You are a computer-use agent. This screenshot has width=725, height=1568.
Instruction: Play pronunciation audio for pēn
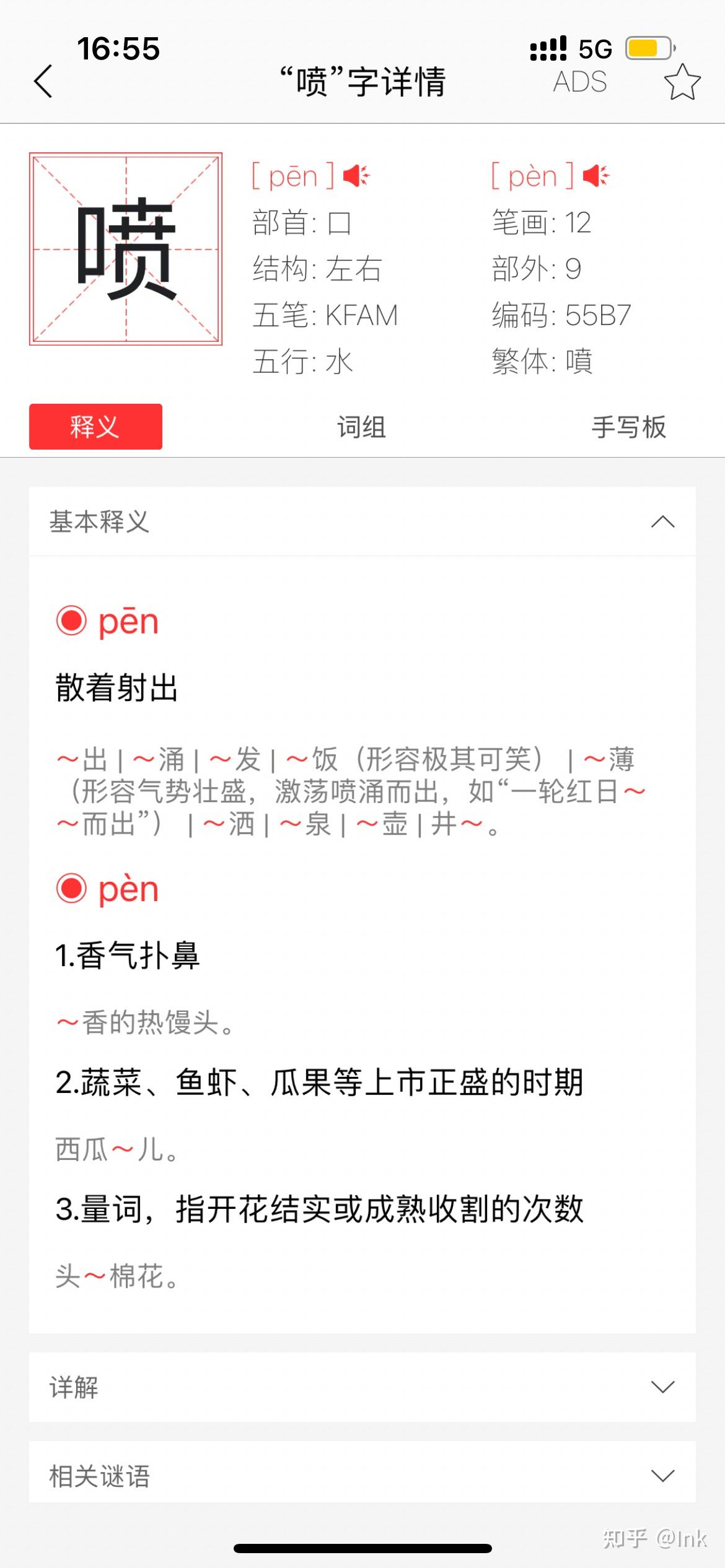click(x=356, y=176)
